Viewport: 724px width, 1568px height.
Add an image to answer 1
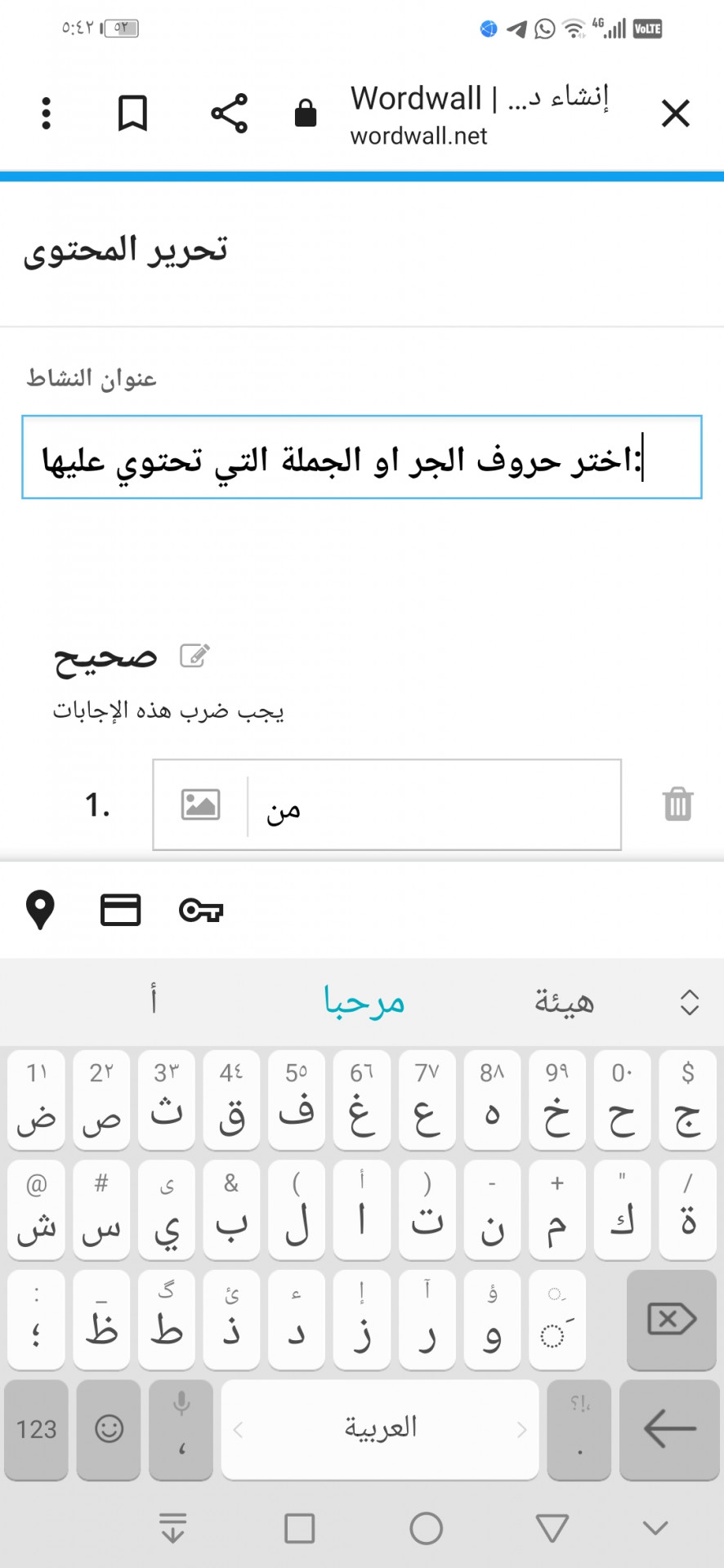coord(200,804)
